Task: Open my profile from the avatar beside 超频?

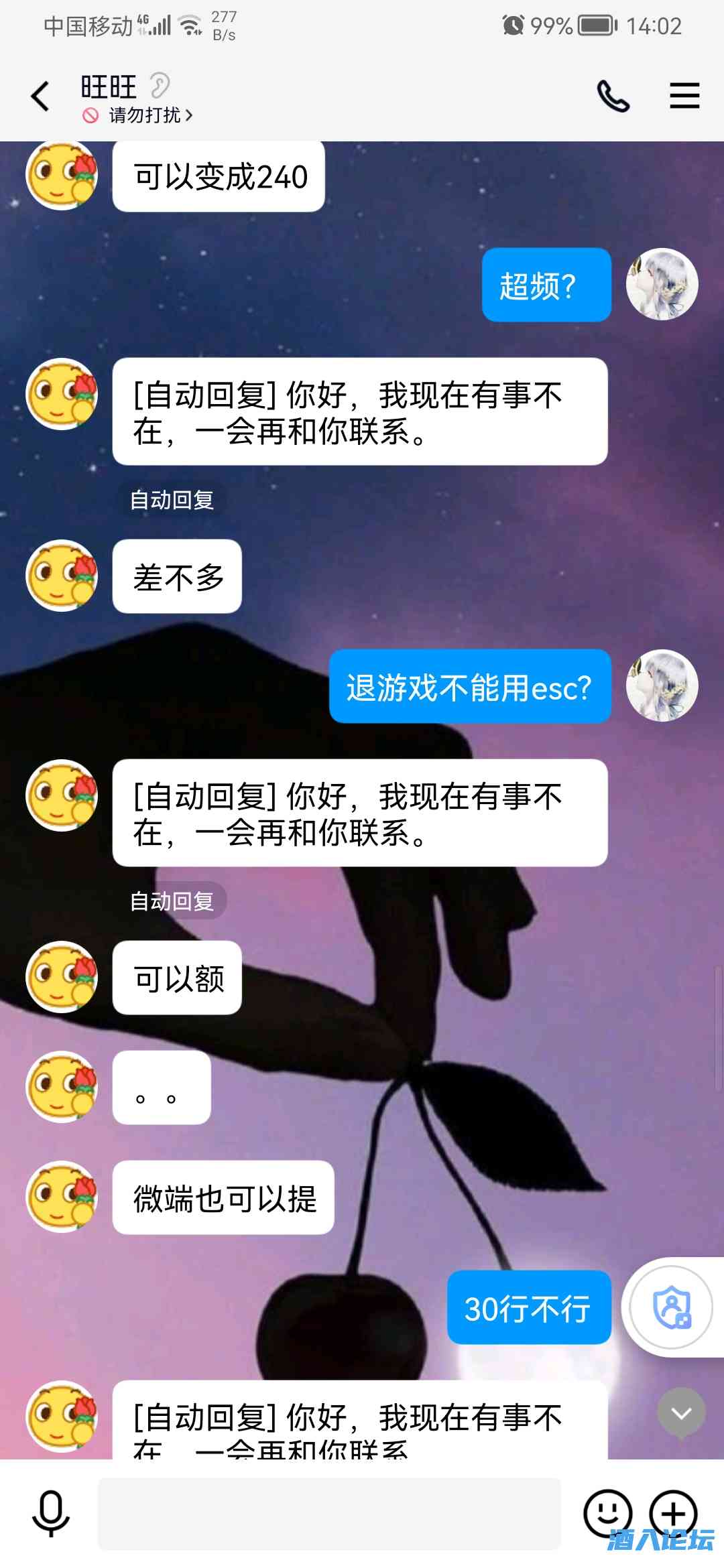Action: 662,284
